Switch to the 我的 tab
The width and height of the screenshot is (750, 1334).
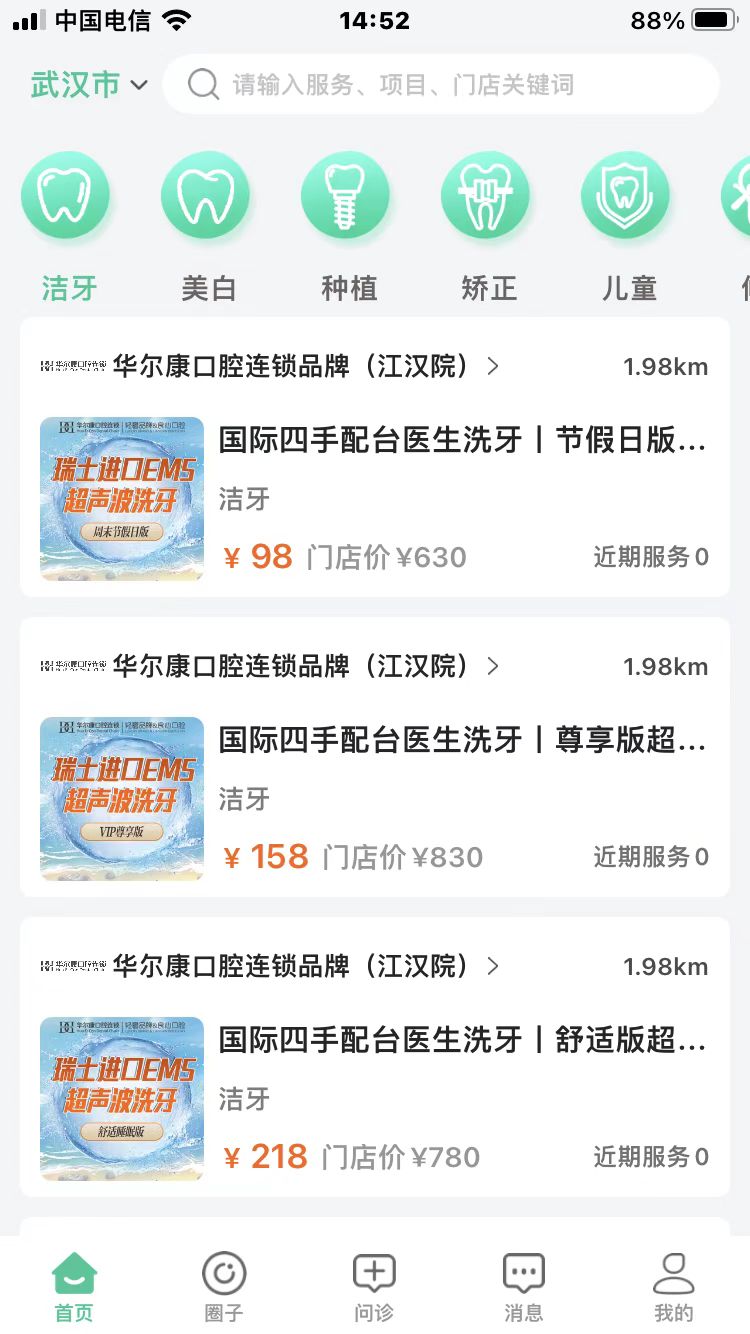[673, 1286]
